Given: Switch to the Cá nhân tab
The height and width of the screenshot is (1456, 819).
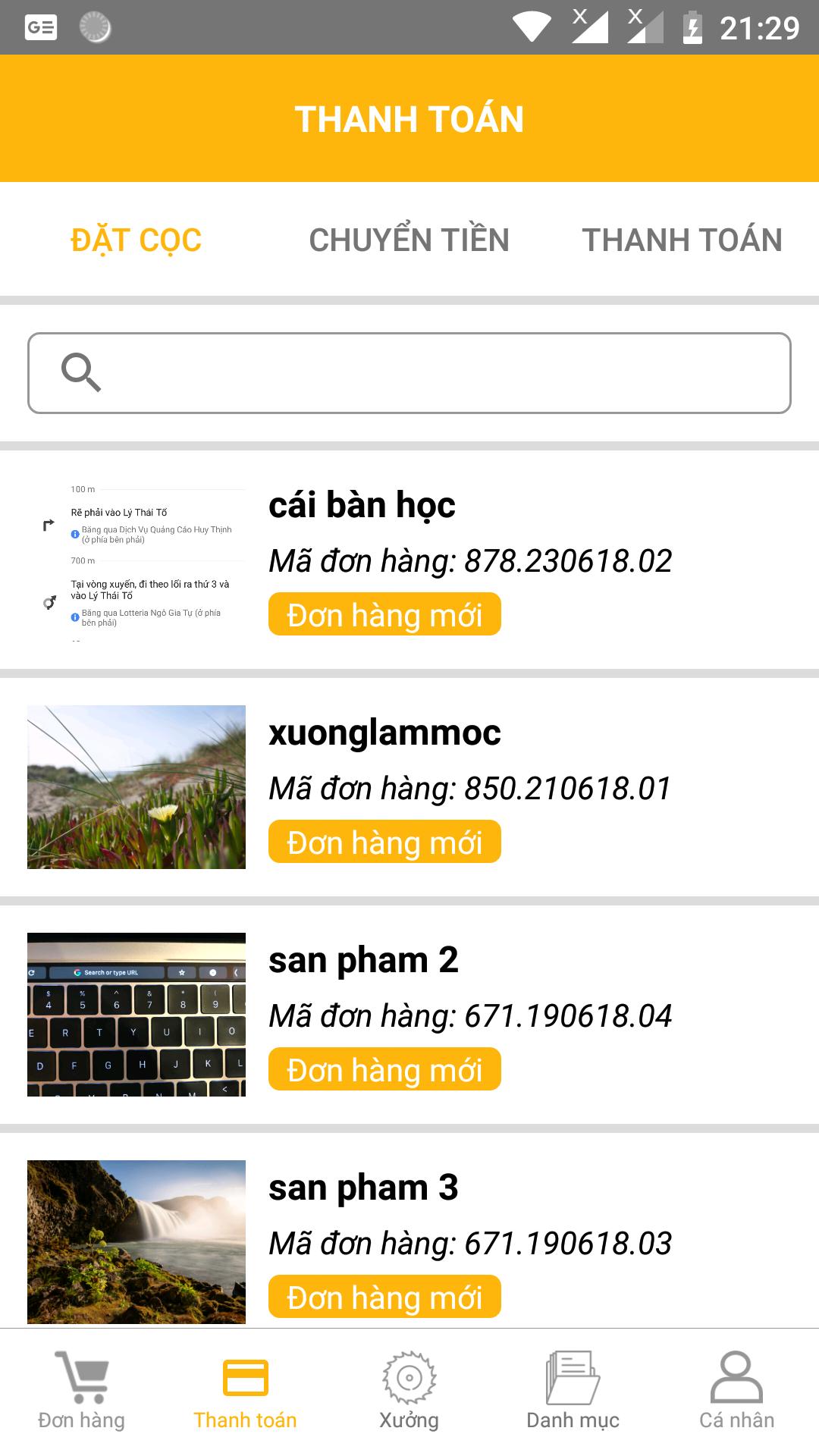Looking at the screenshot, I should [737, 1392].
